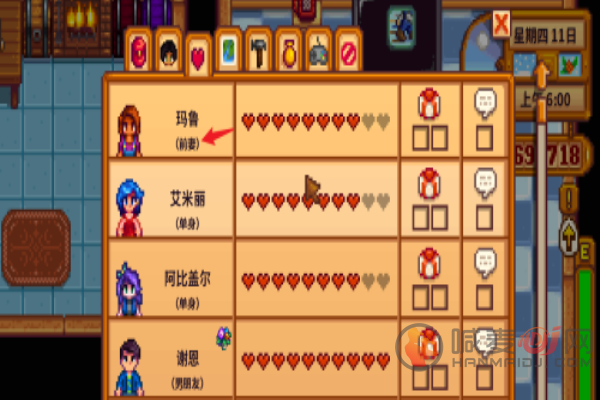The image size is (600, 400).
Task: Open the map tab
Action: (x=229, y=52)
